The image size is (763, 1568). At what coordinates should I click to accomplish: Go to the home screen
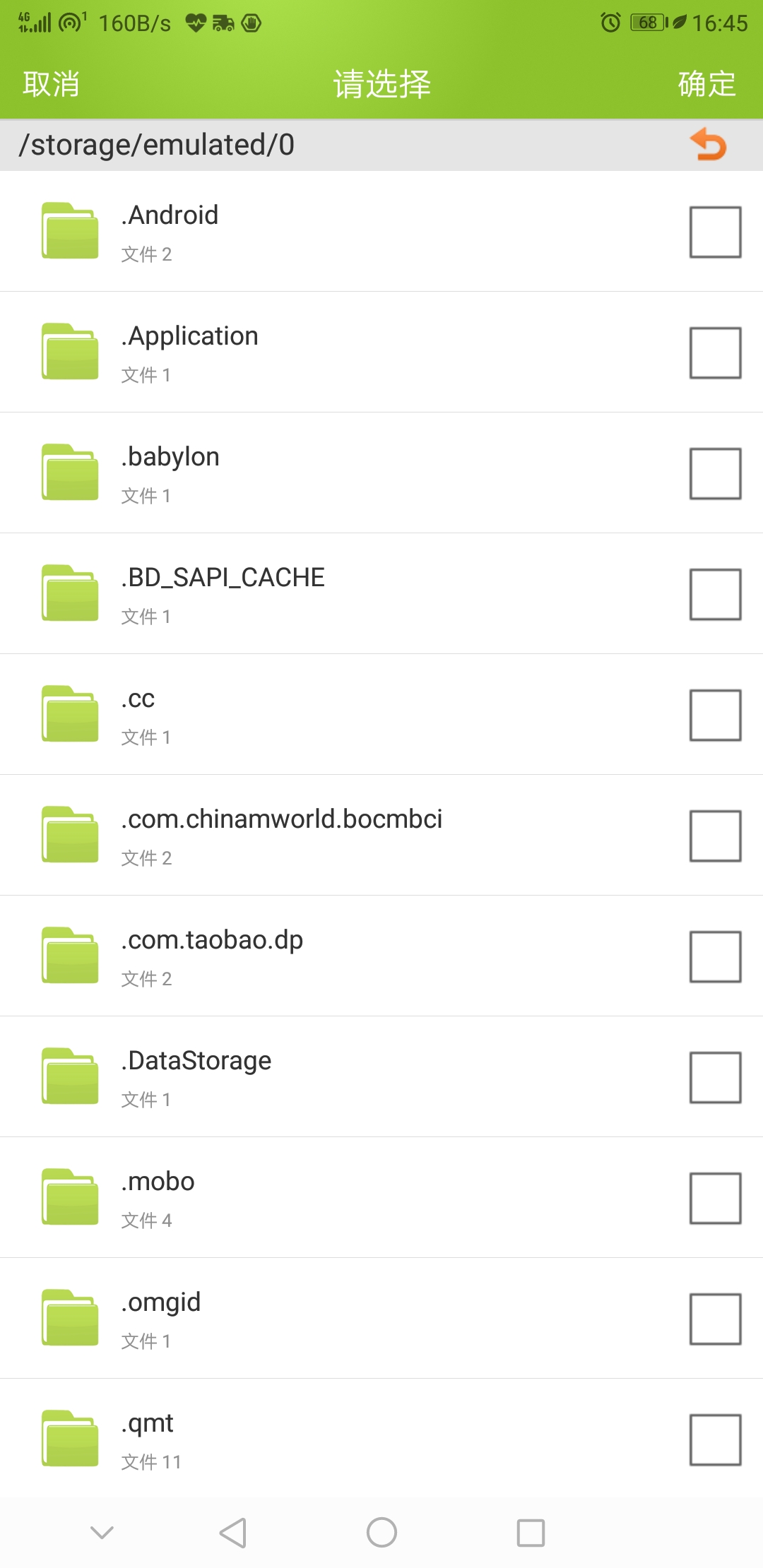tap(381, 1533)
